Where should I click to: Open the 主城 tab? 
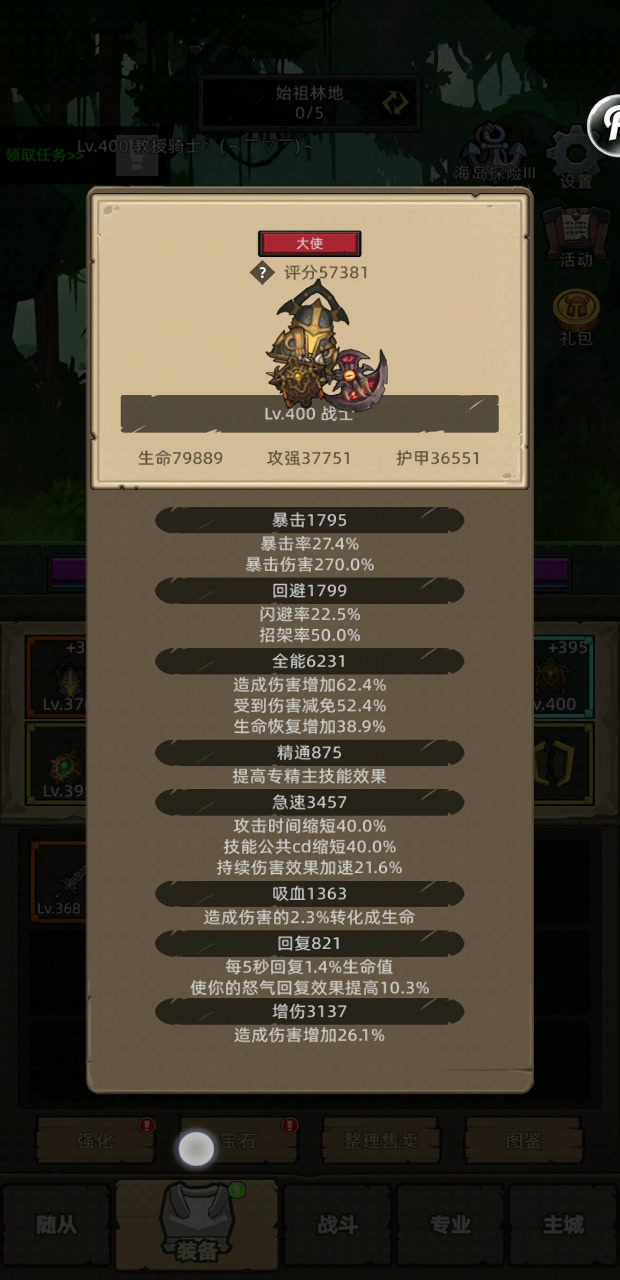pyautogui.click(x=563, y=1224)
